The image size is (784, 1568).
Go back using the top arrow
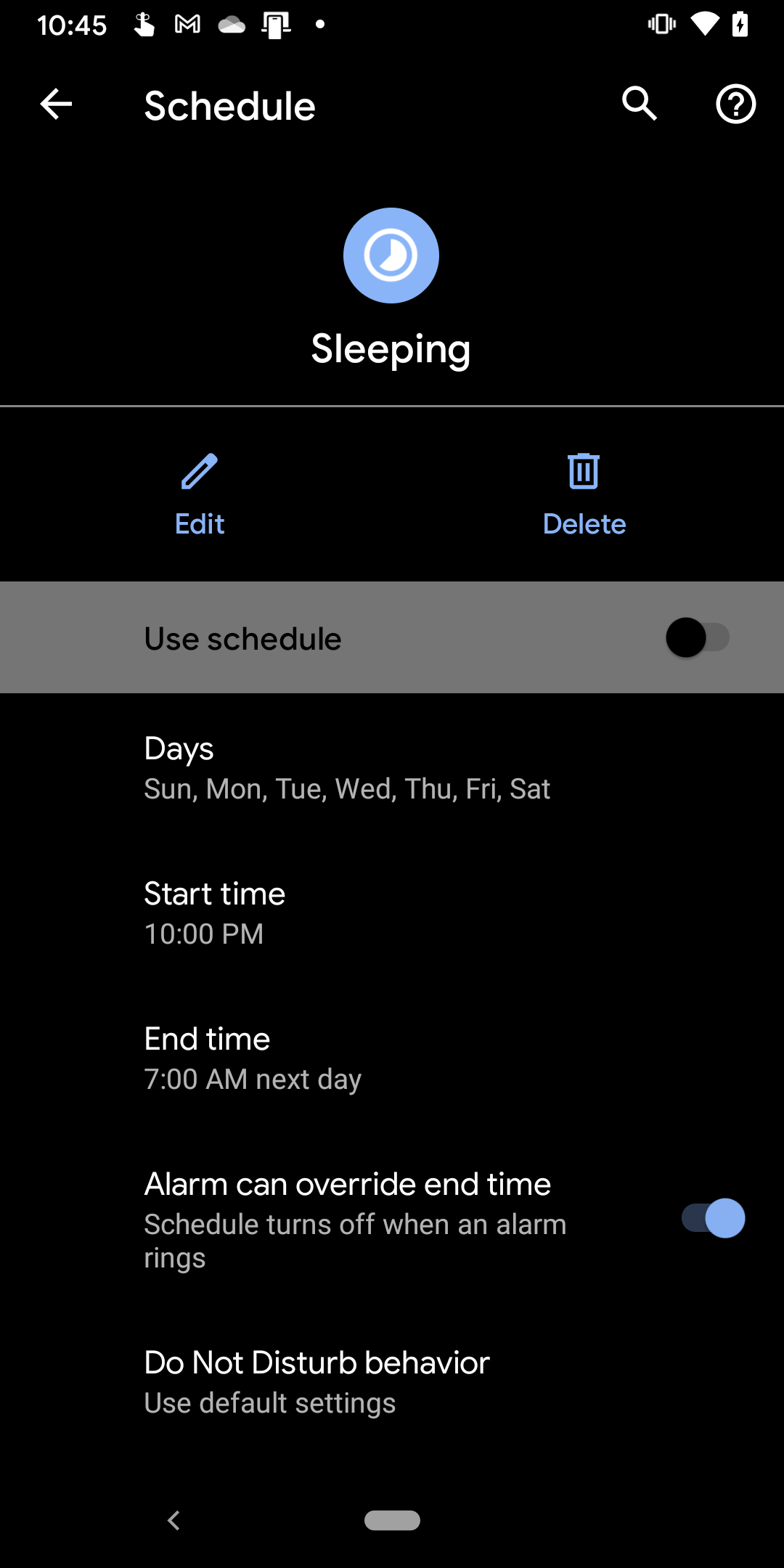click(56, 105)
